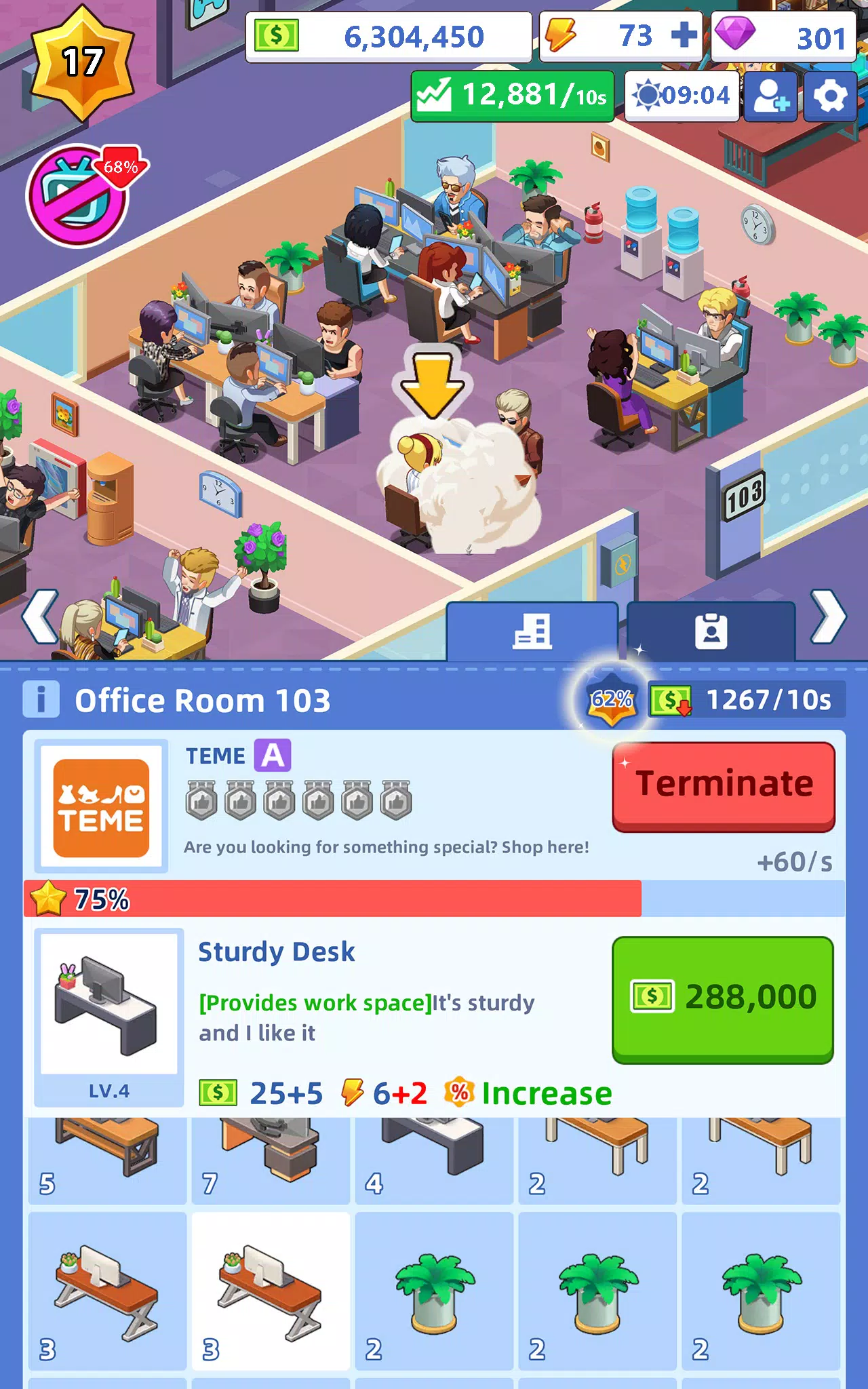Open the level 17 star badge

click(x=82, y=63)
